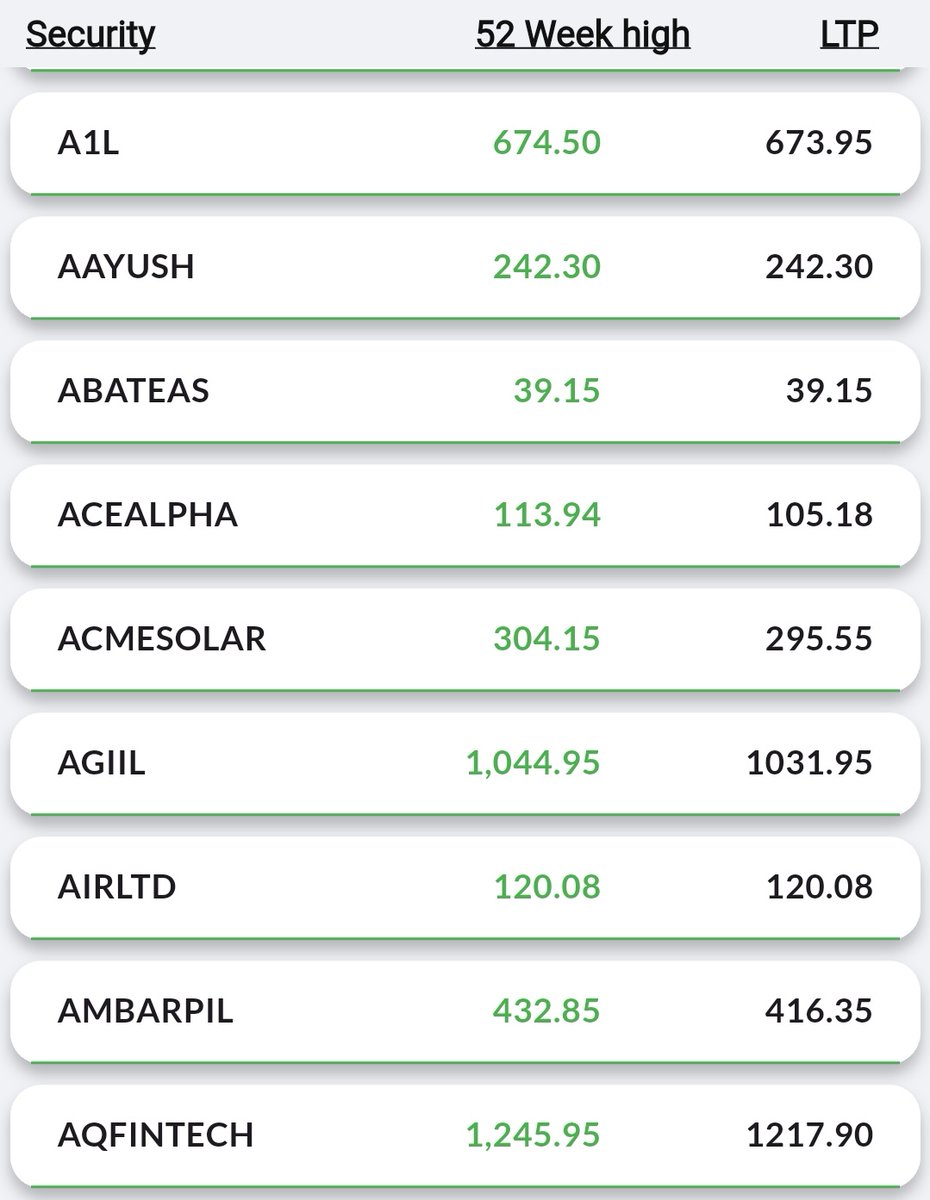Tap the AGIIL security row
930x1200 pixels.
(464, 763)
